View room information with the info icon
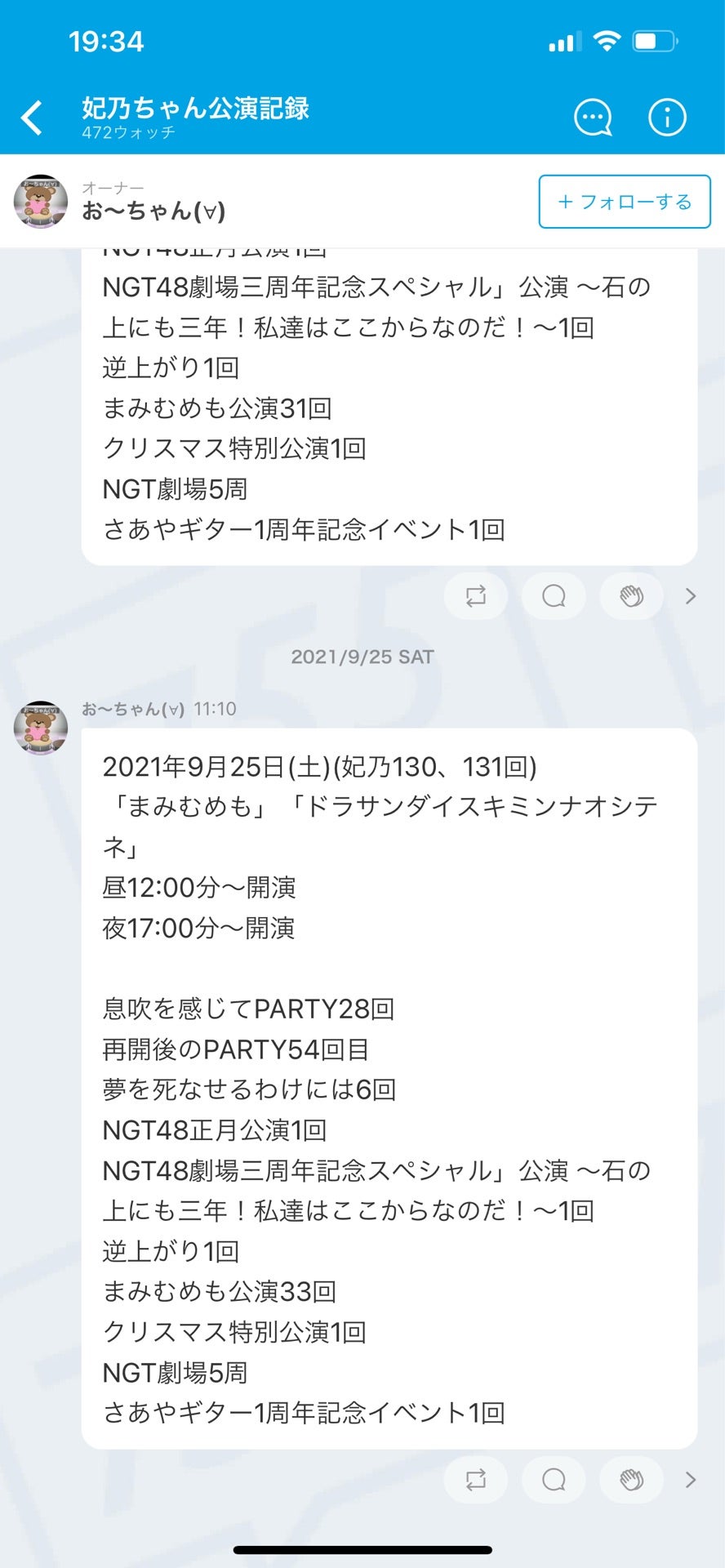This screenshot has width=725, height=1568. (667, 117)
